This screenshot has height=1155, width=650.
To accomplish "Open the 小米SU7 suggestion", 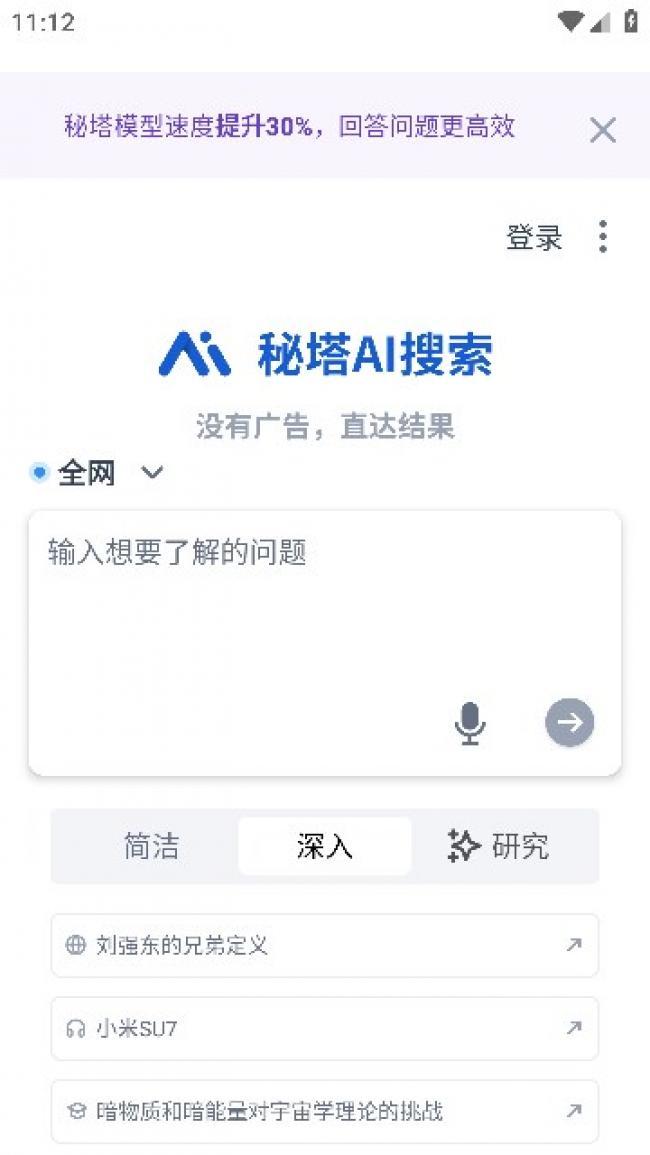I will pos(324,1028).
